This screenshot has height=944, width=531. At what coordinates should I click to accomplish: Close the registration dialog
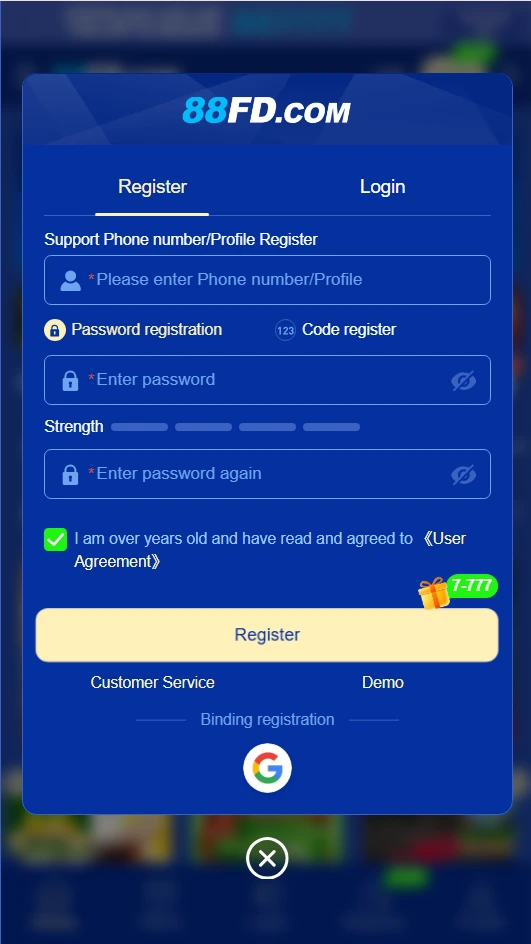267,858
